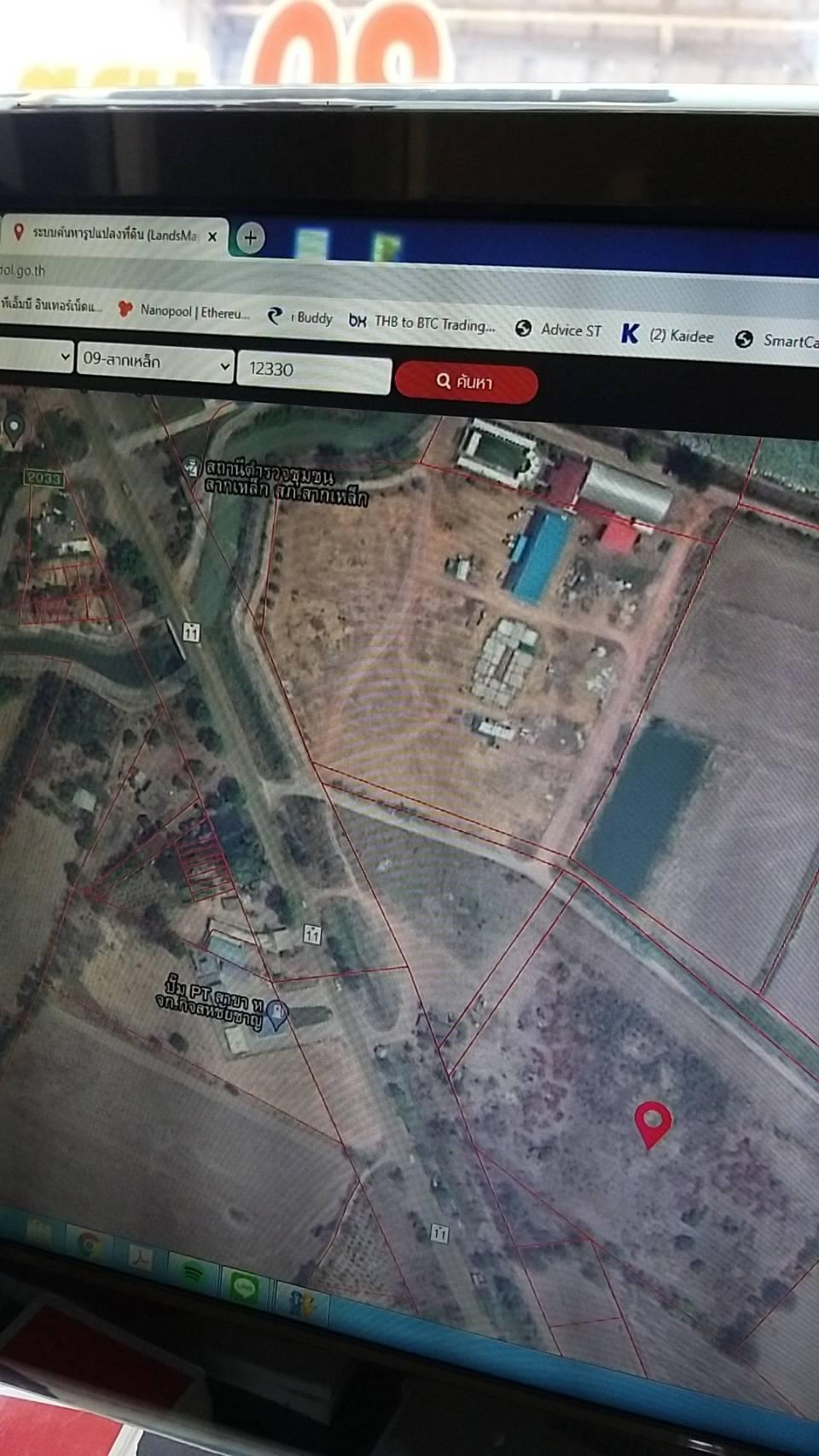
Task: Open the Buddy bookmark
Action: [x=299, y=317]
